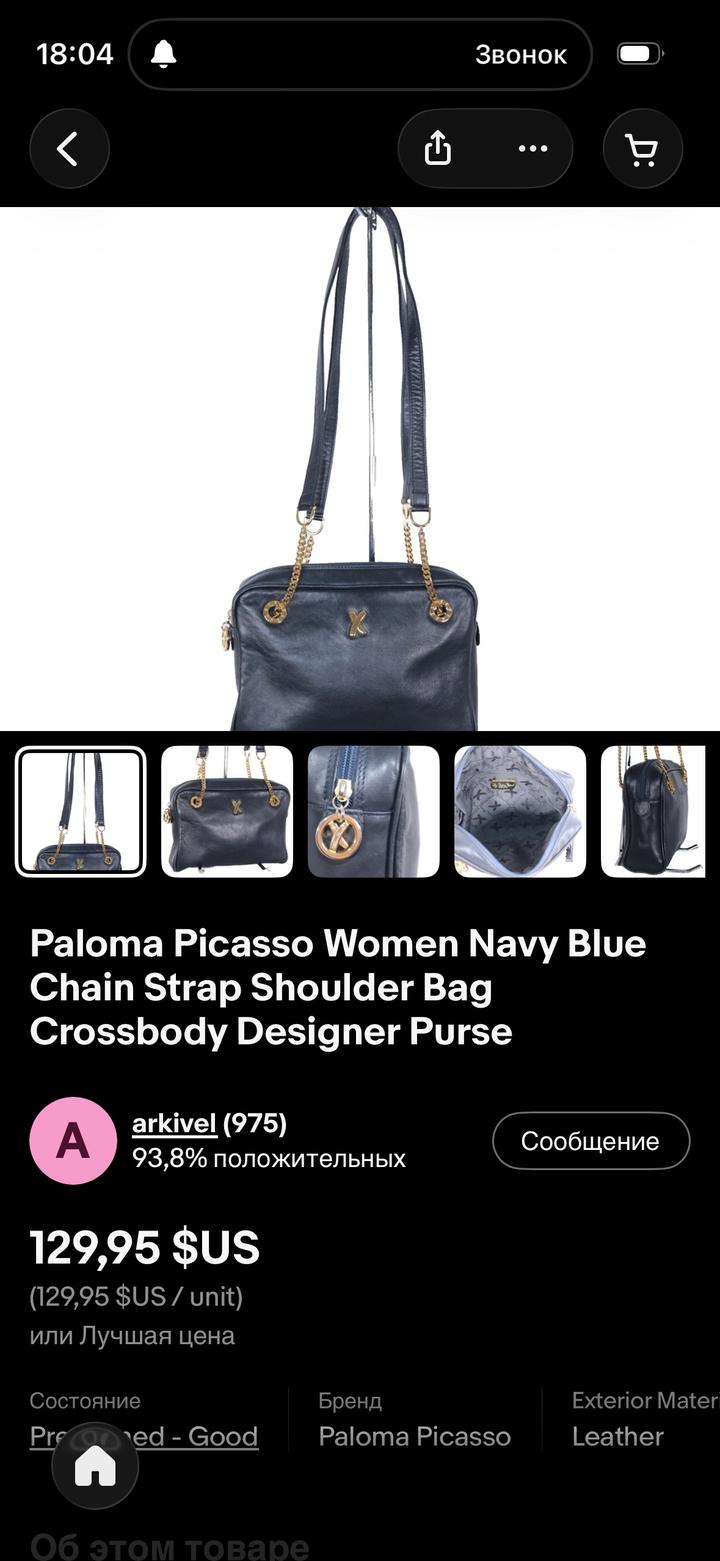Select the first thumbnail with long straps
The height and width of the screenshot is (1561, 720).
[x=81, y=812]
